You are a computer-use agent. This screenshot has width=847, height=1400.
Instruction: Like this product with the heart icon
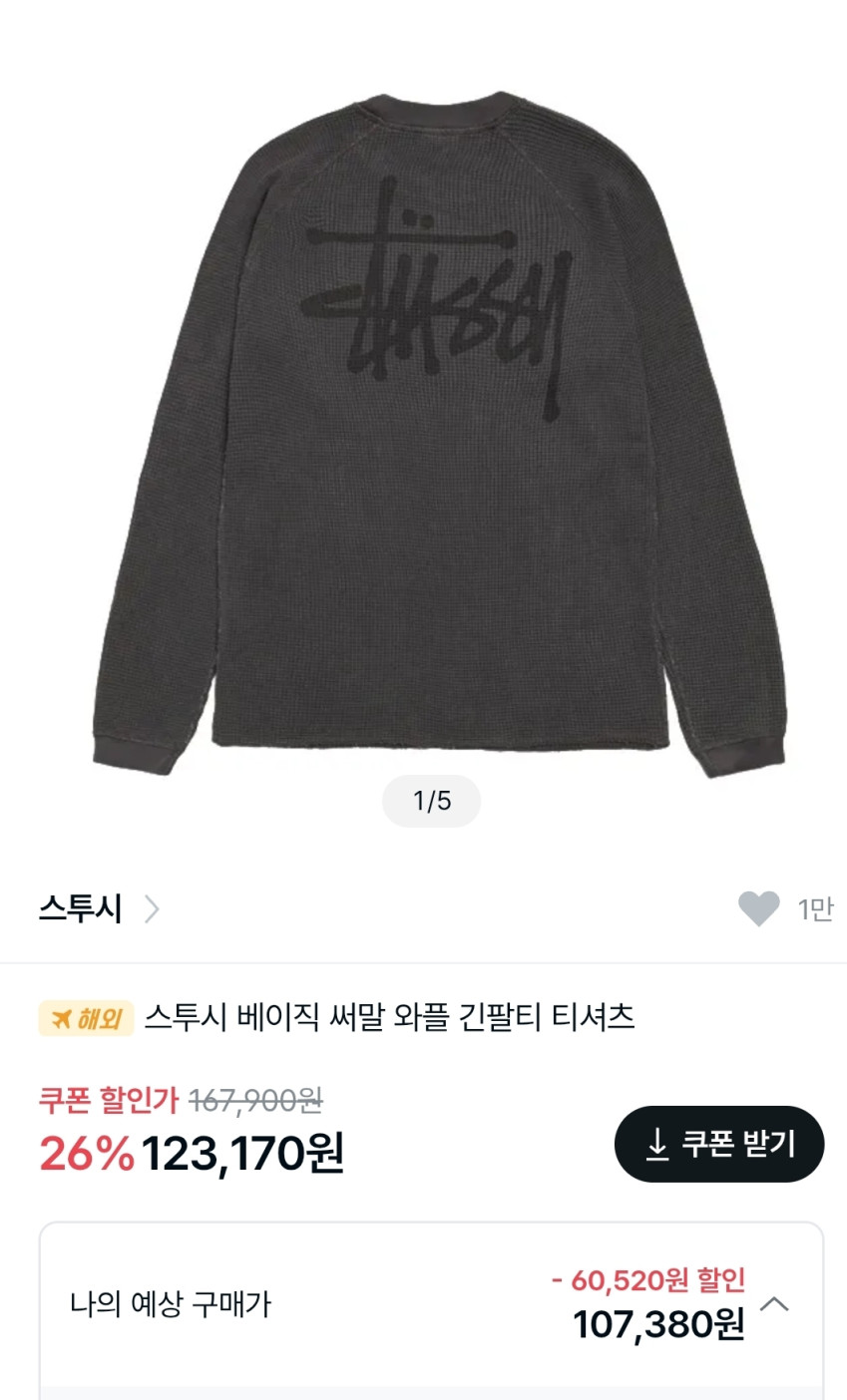(758, 908)
